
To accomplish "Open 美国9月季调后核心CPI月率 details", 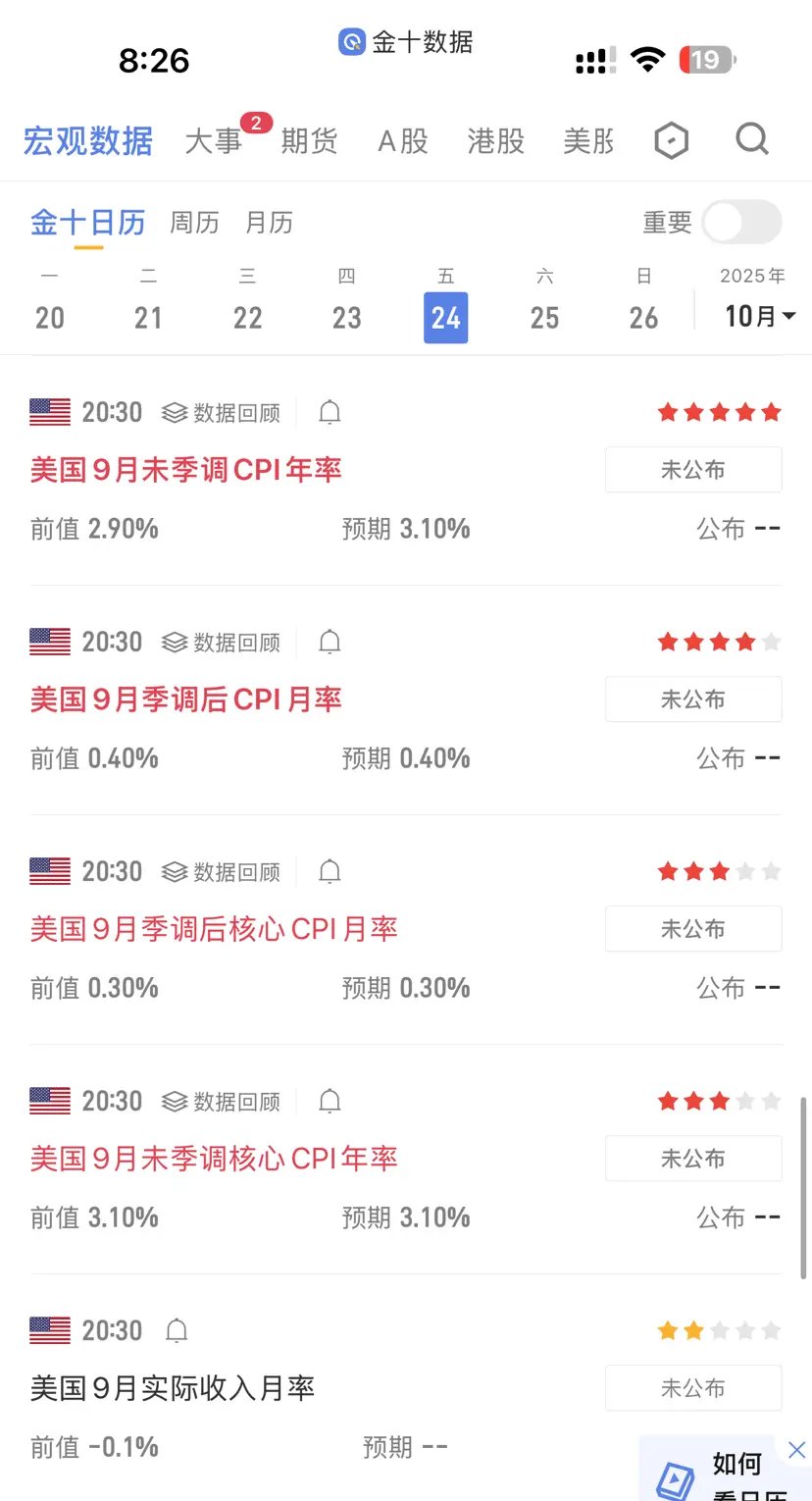I will [214, 929].
